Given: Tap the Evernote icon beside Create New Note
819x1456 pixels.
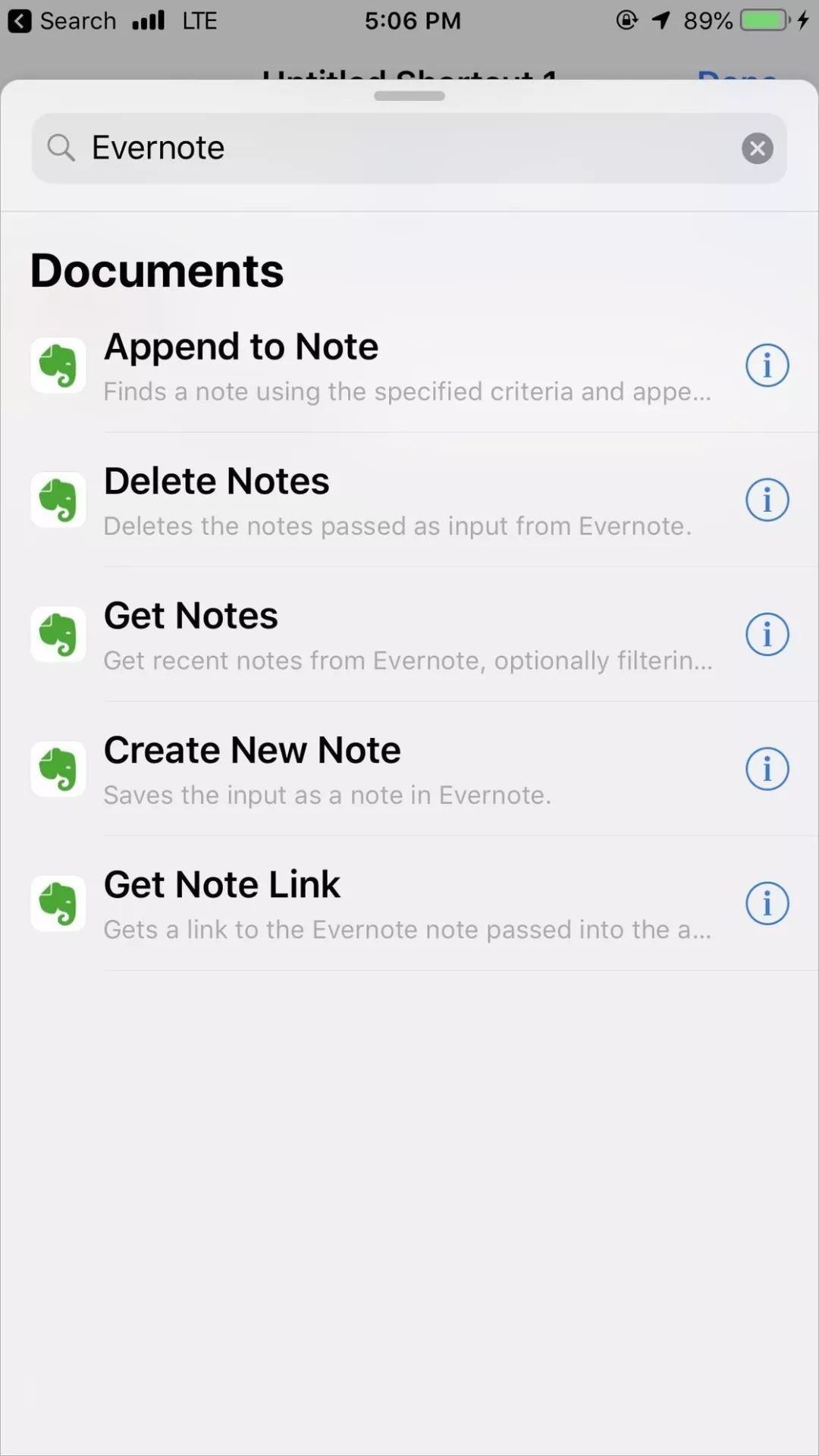Looking at the screenshot, I should [x=58, y=769].
